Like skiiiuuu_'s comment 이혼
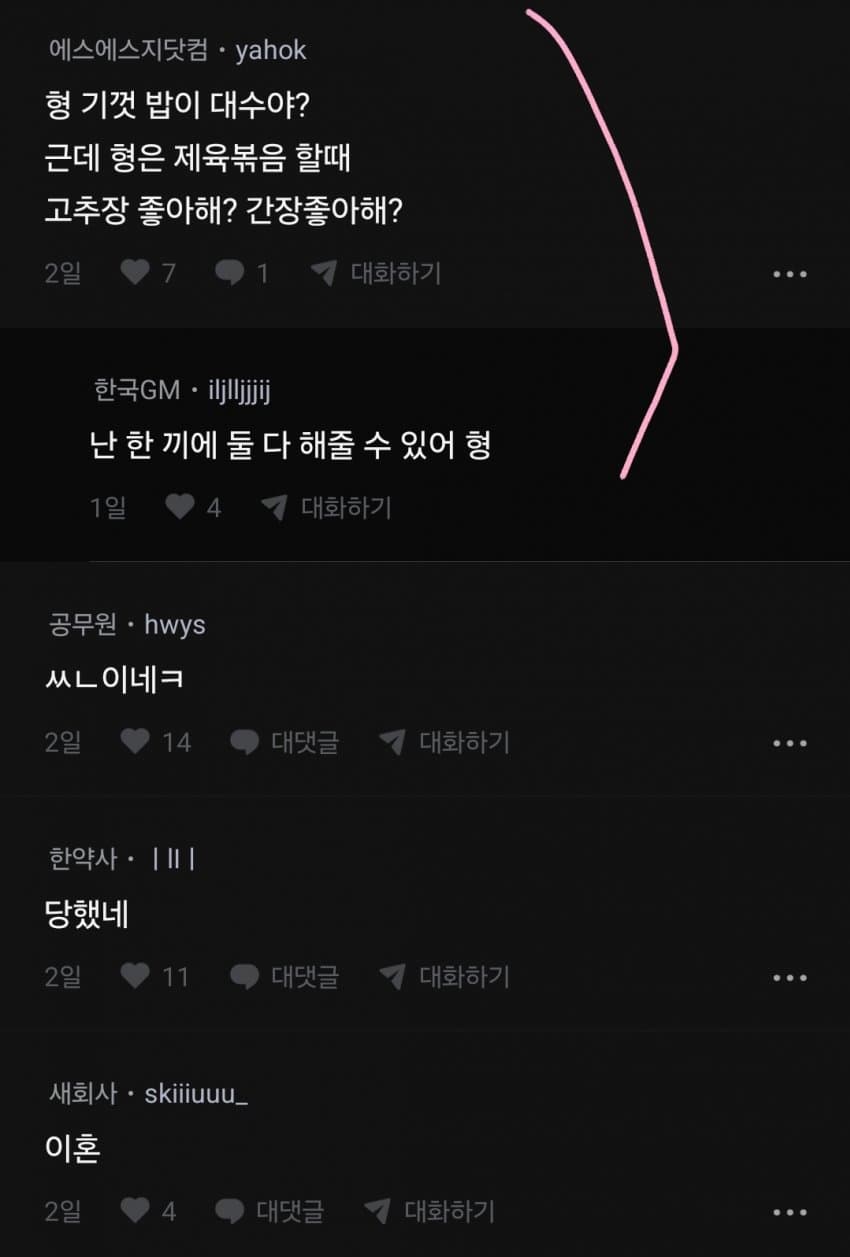This screenshot has height=1257, width=850. 135,1211
